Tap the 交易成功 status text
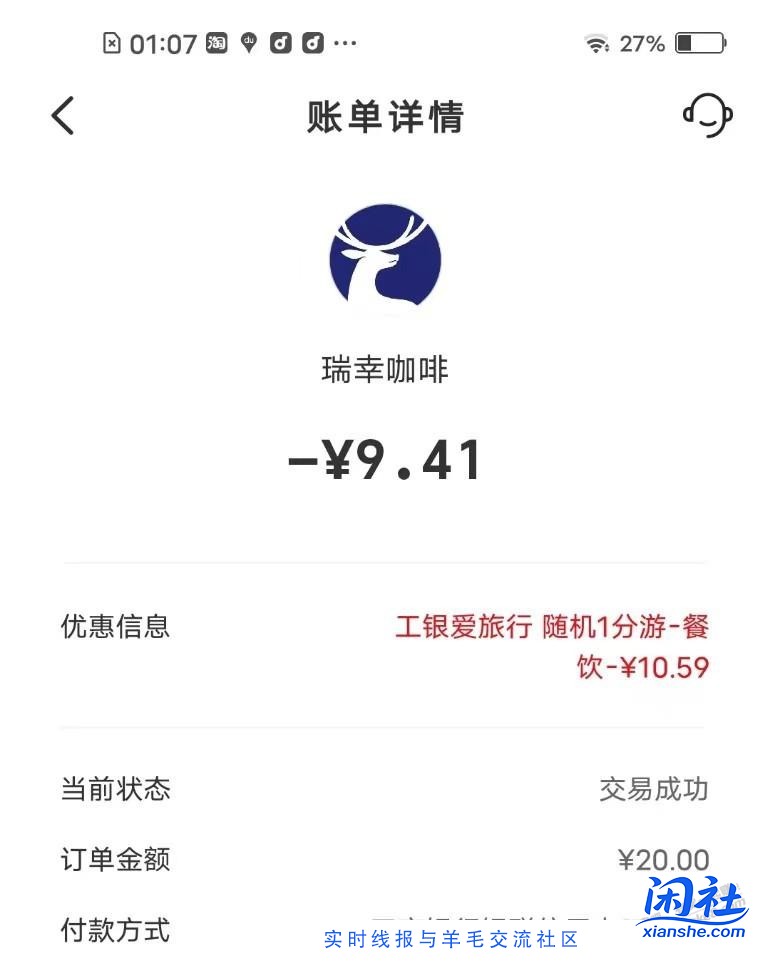 point(653,789)
